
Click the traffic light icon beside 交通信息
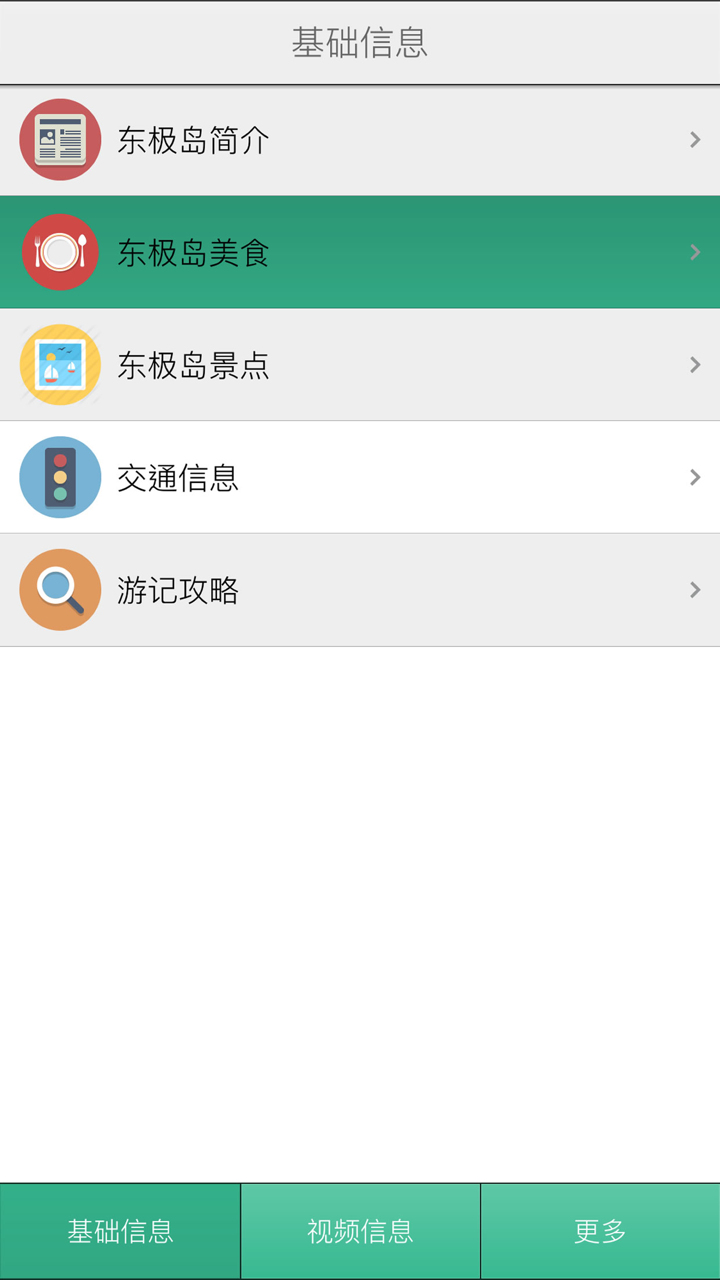(59, 477)
